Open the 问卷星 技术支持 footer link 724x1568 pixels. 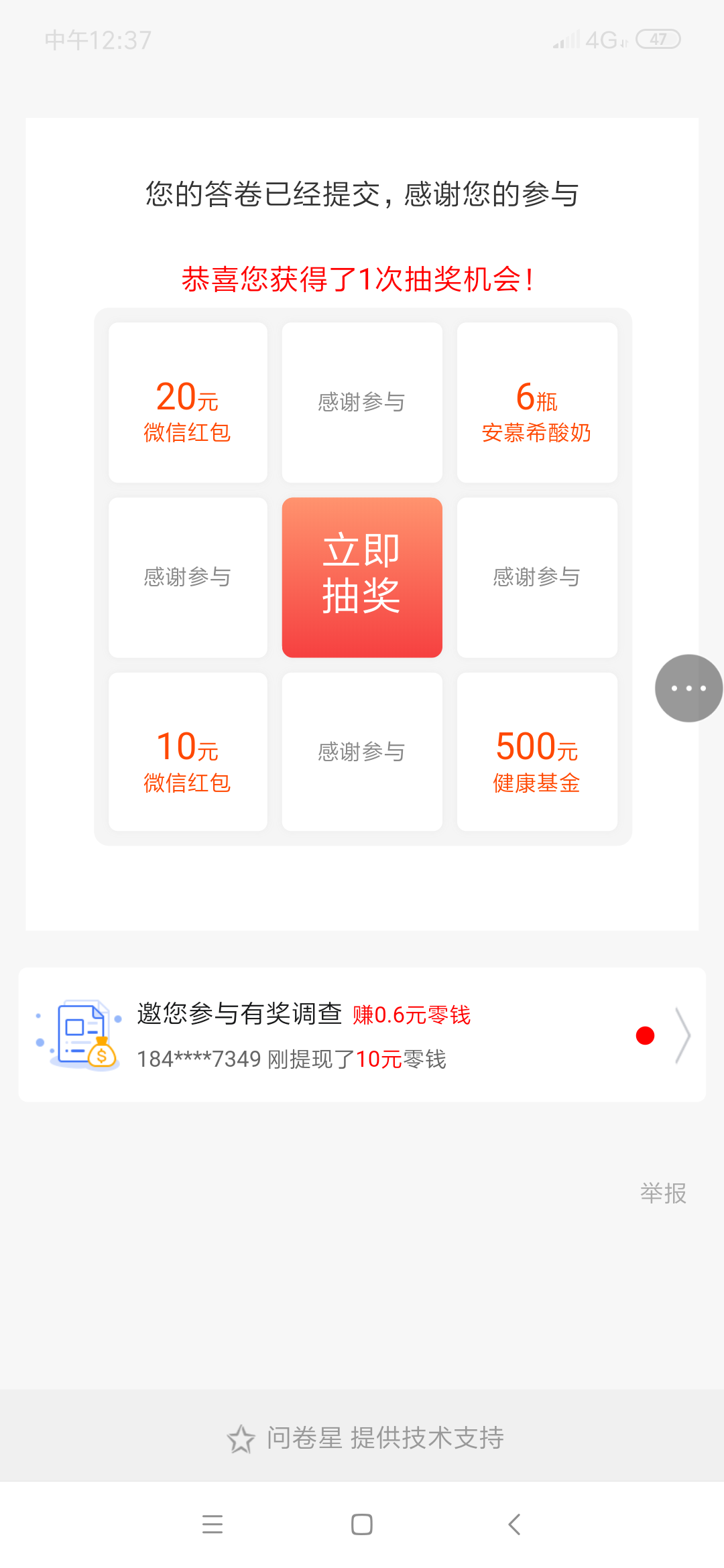(x=365, y=1437)
